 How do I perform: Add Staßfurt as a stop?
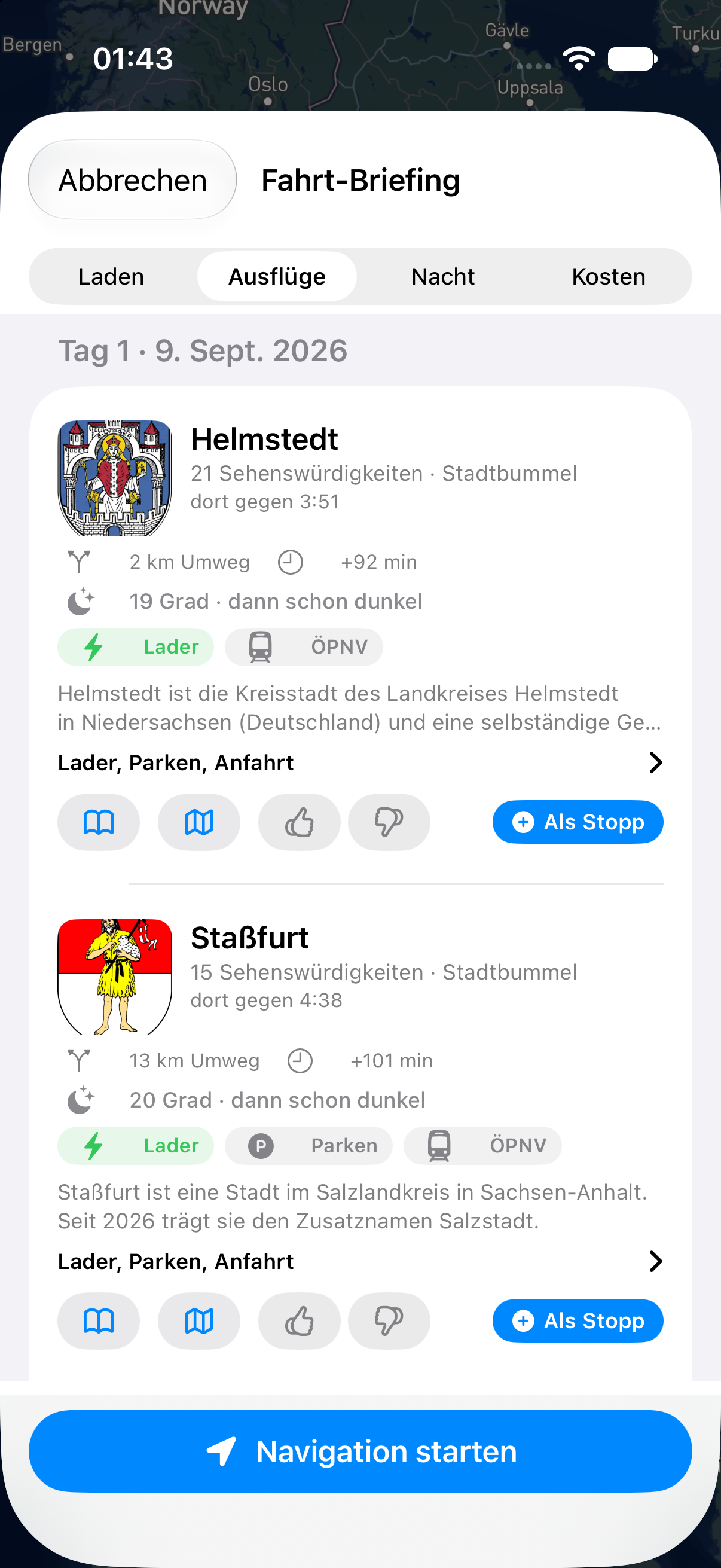click(578, 1321)
